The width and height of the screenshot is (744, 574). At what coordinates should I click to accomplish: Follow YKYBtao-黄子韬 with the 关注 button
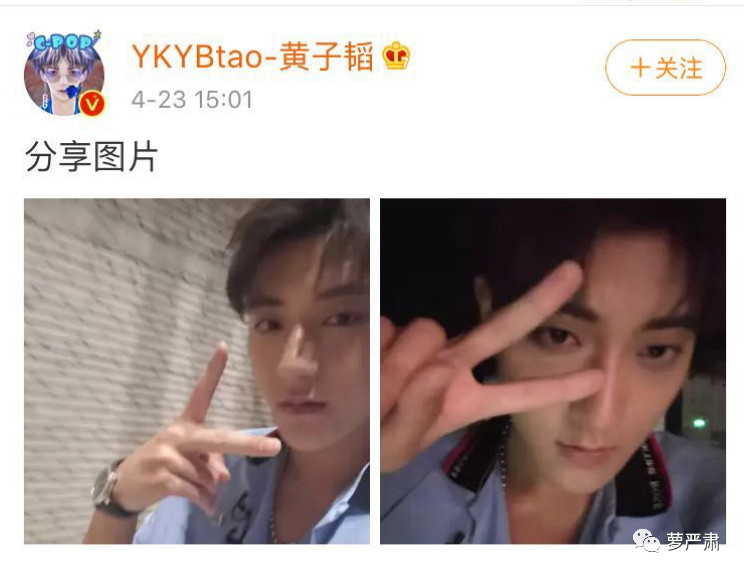(x=665, y=68)
